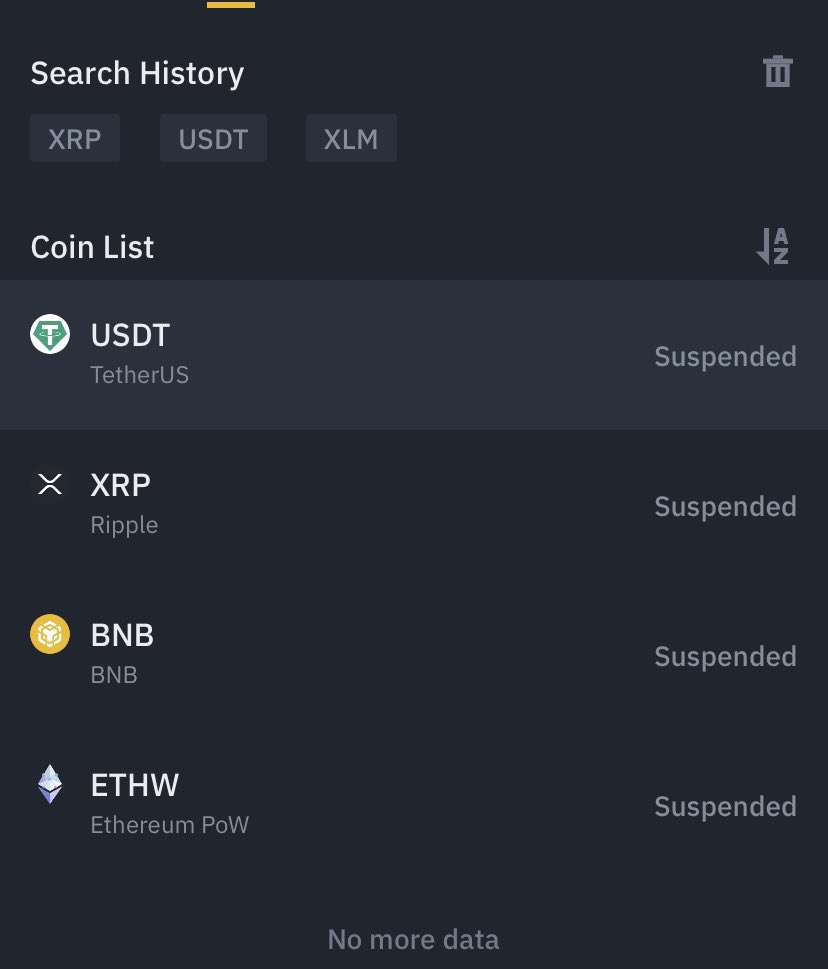Screen dimensions: 828x969
Task: Tap the No more data message
Action: tap(413, 939)
